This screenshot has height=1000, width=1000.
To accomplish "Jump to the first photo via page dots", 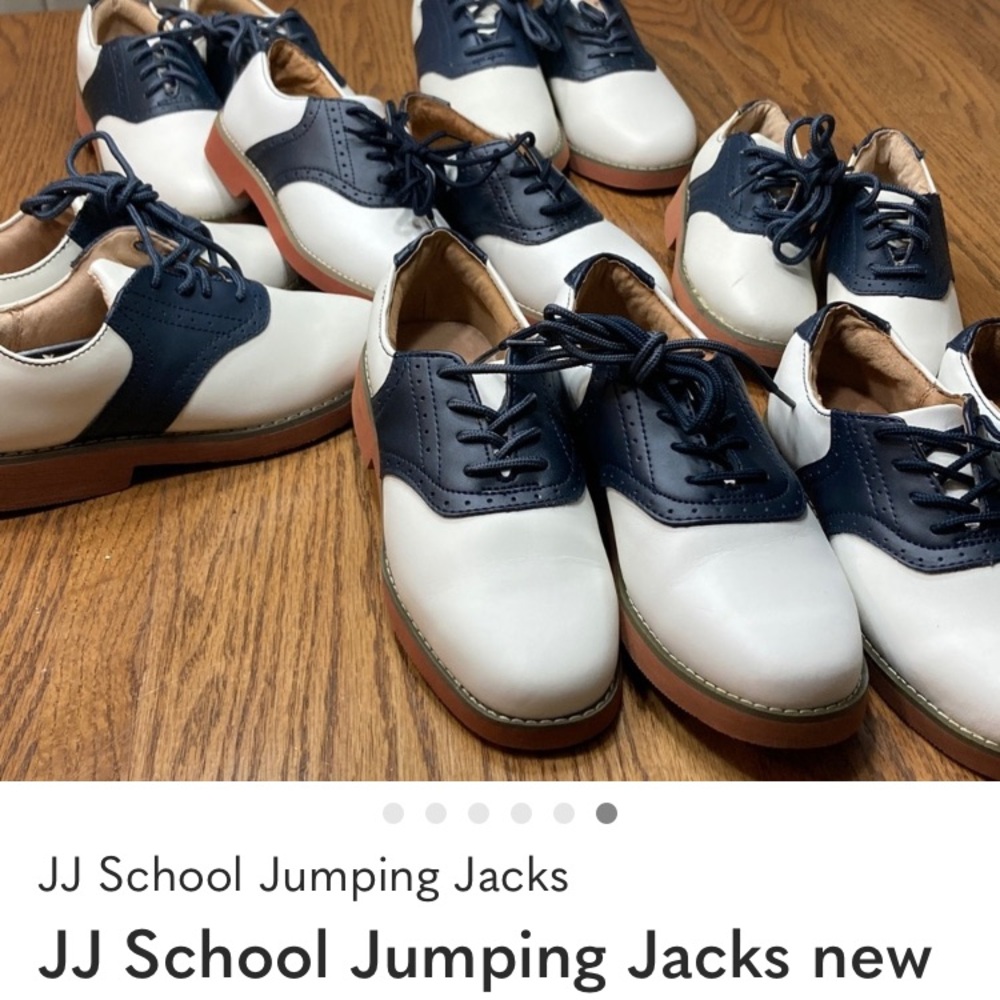I will pos(393,813).
